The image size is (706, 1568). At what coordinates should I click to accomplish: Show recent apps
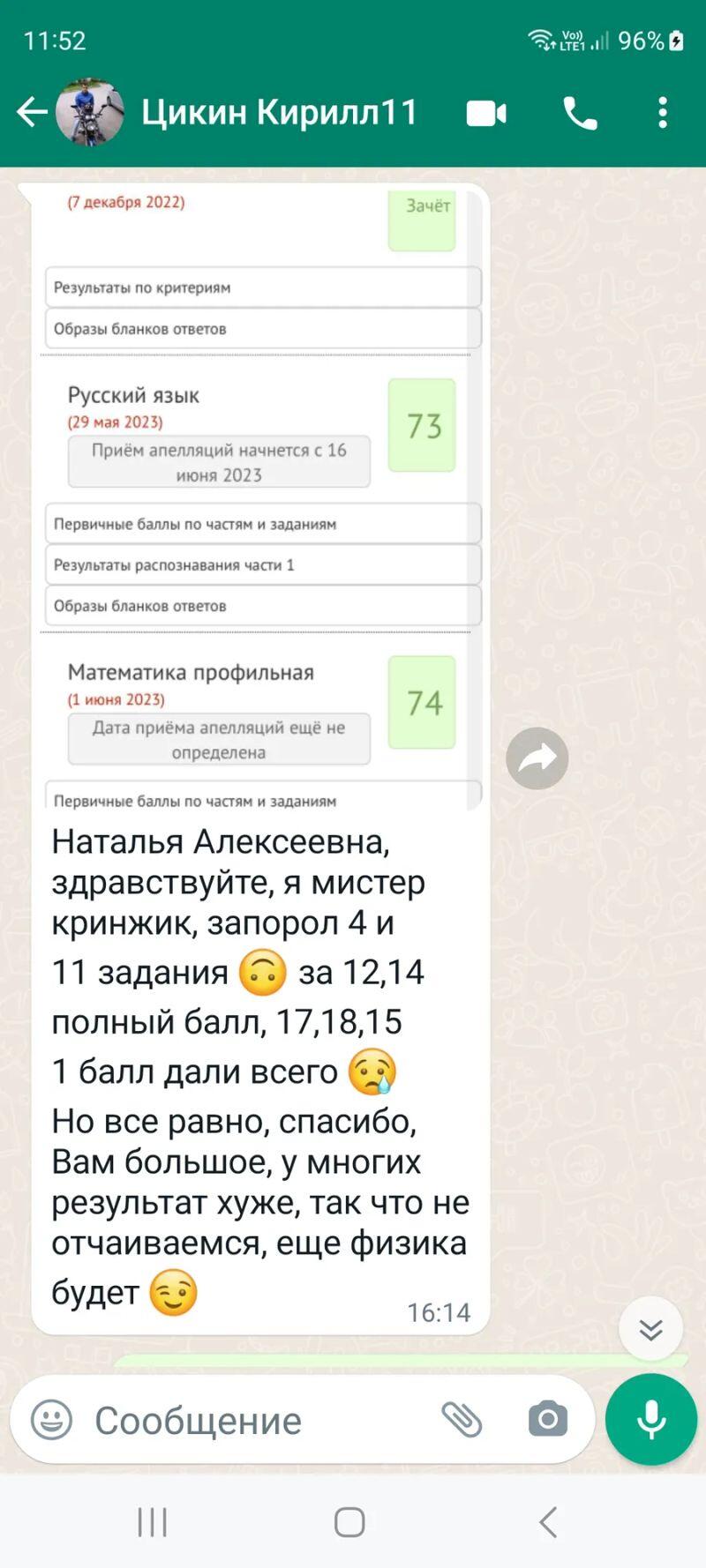tap(152, 1521)
